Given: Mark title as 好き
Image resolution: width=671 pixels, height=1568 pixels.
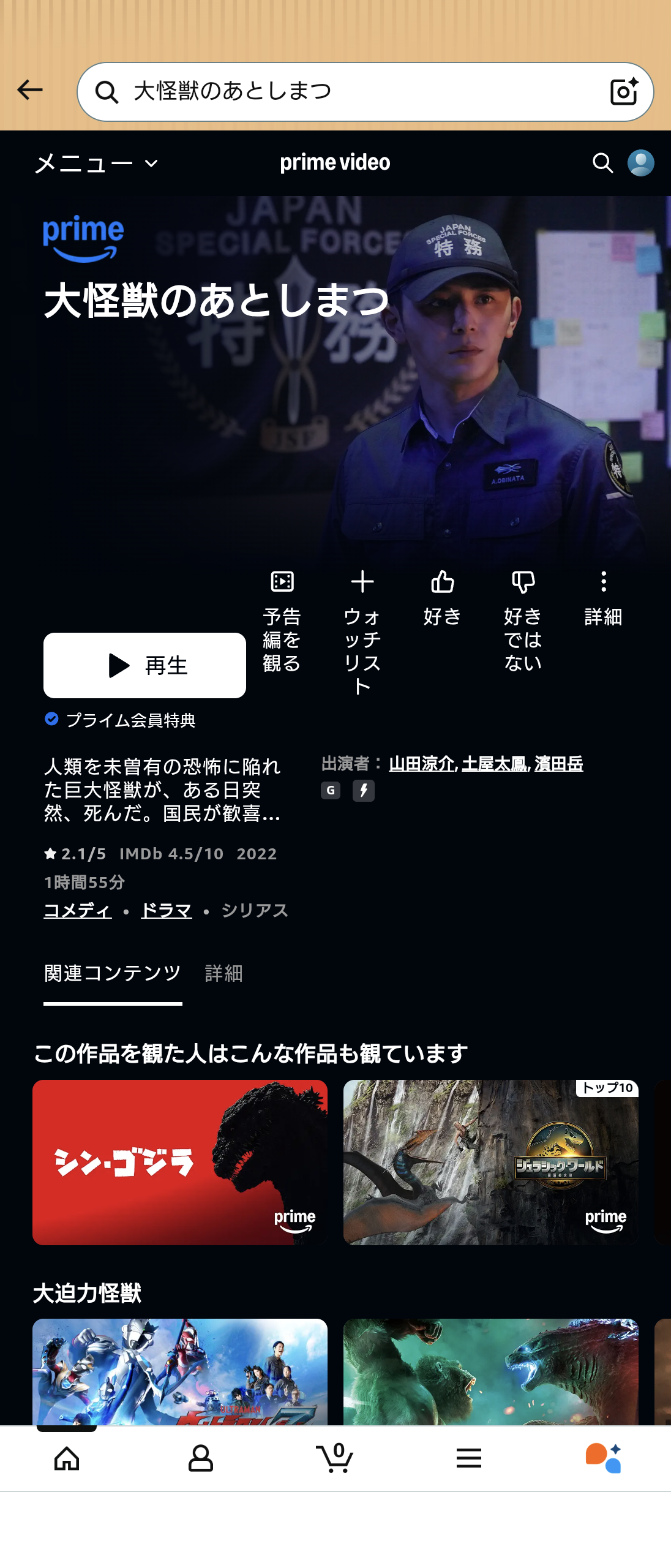Looking at the screenshot, I should click(442, 597).
